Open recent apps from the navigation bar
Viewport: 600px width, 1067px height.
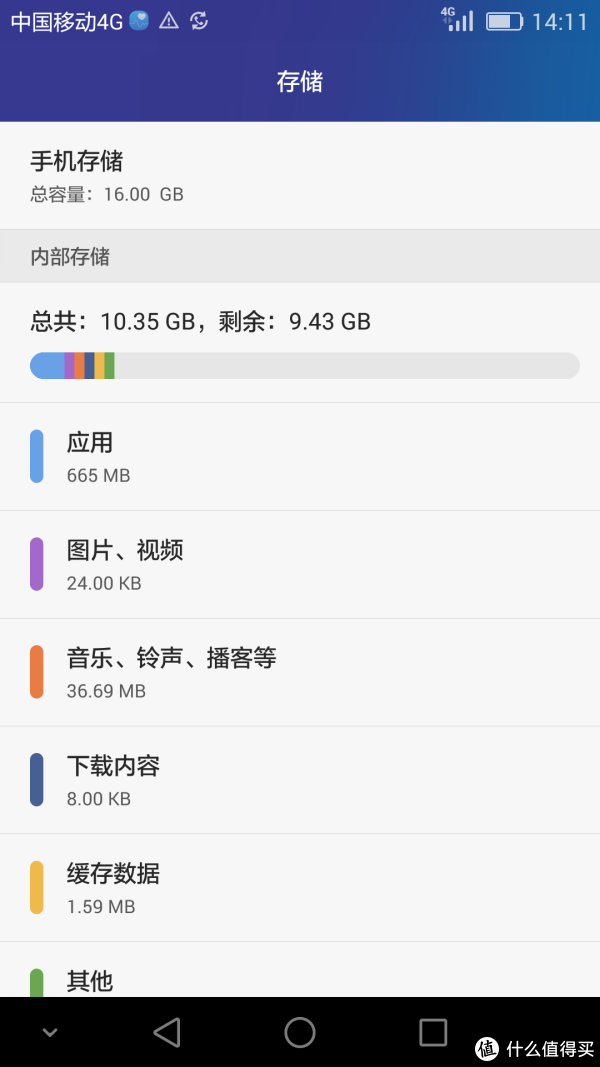pyautogui.click(x=433, y=1032)
